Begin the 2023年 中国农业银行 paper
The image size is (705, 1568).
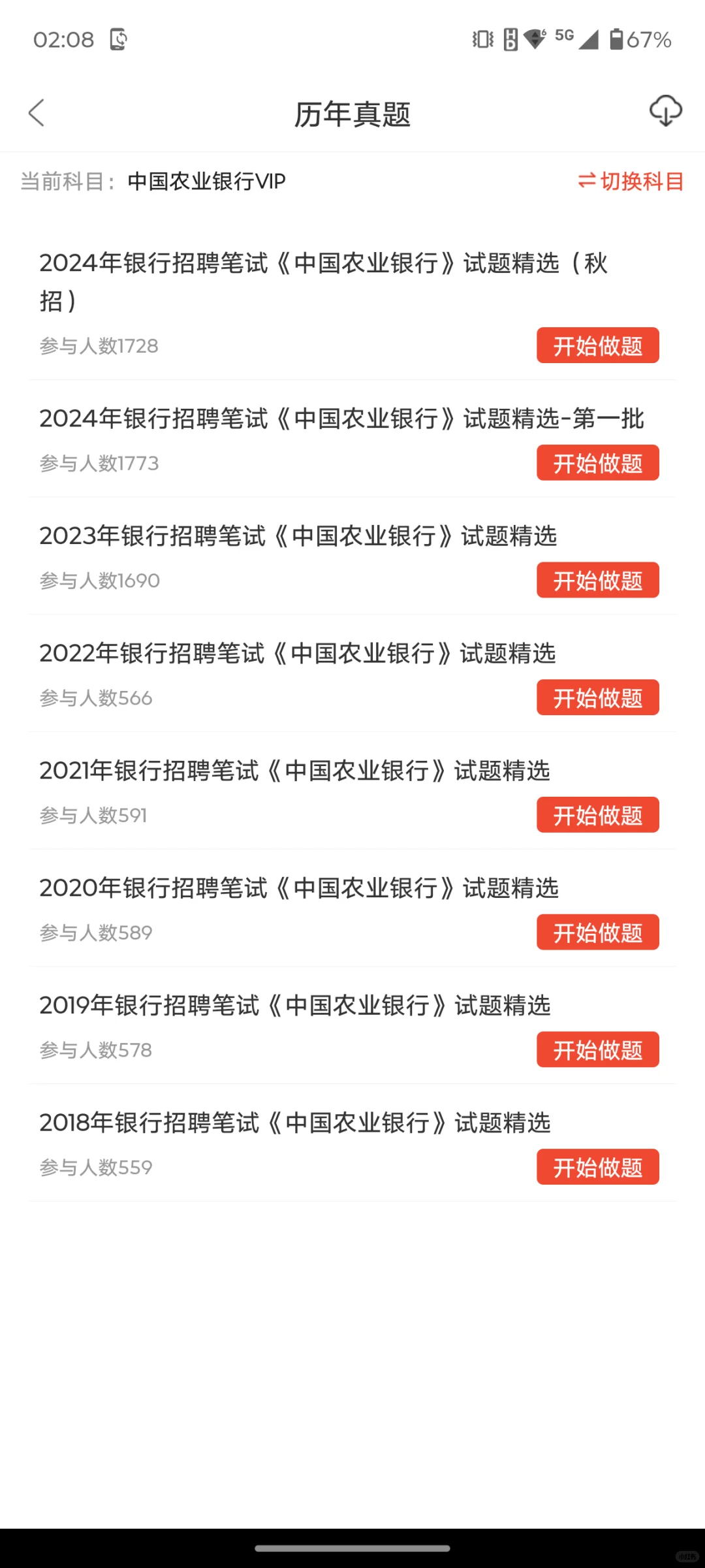point(597,581)
